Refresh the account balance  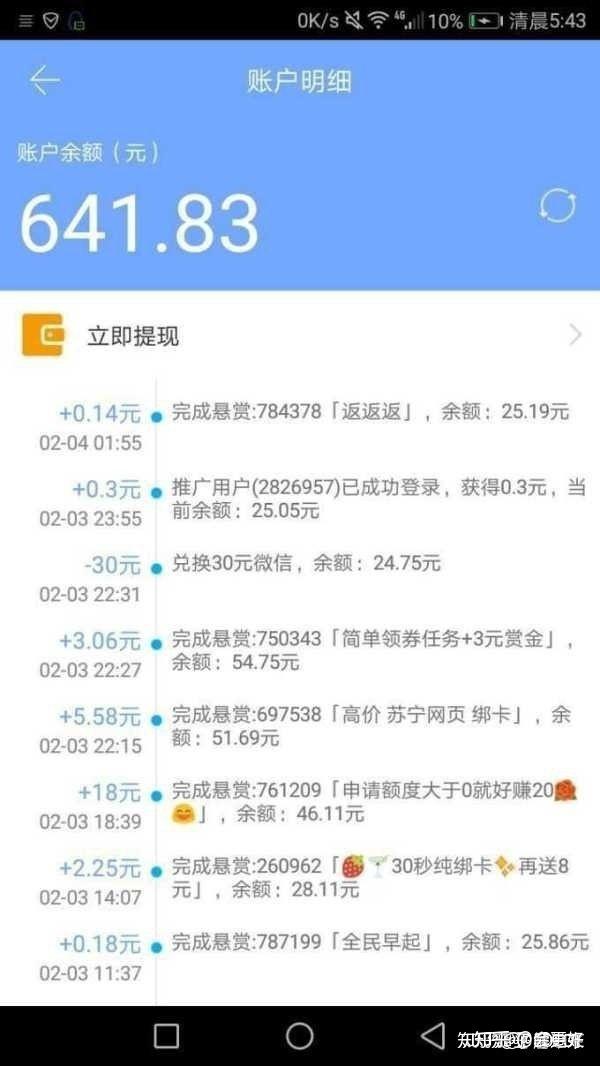click(x=557, y=206)
